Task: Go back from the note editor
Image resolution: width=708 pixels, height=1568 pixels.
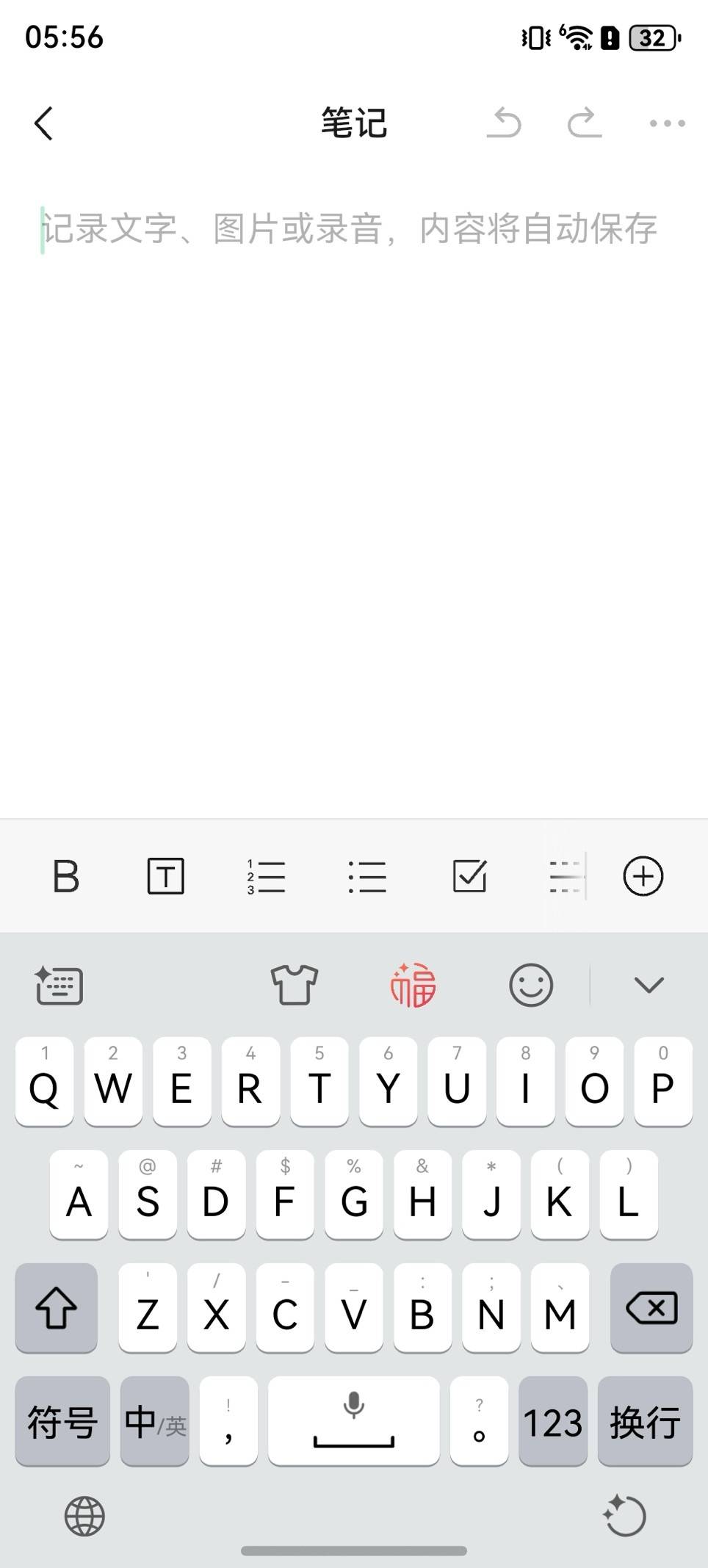Action: [x=44, y=123]
